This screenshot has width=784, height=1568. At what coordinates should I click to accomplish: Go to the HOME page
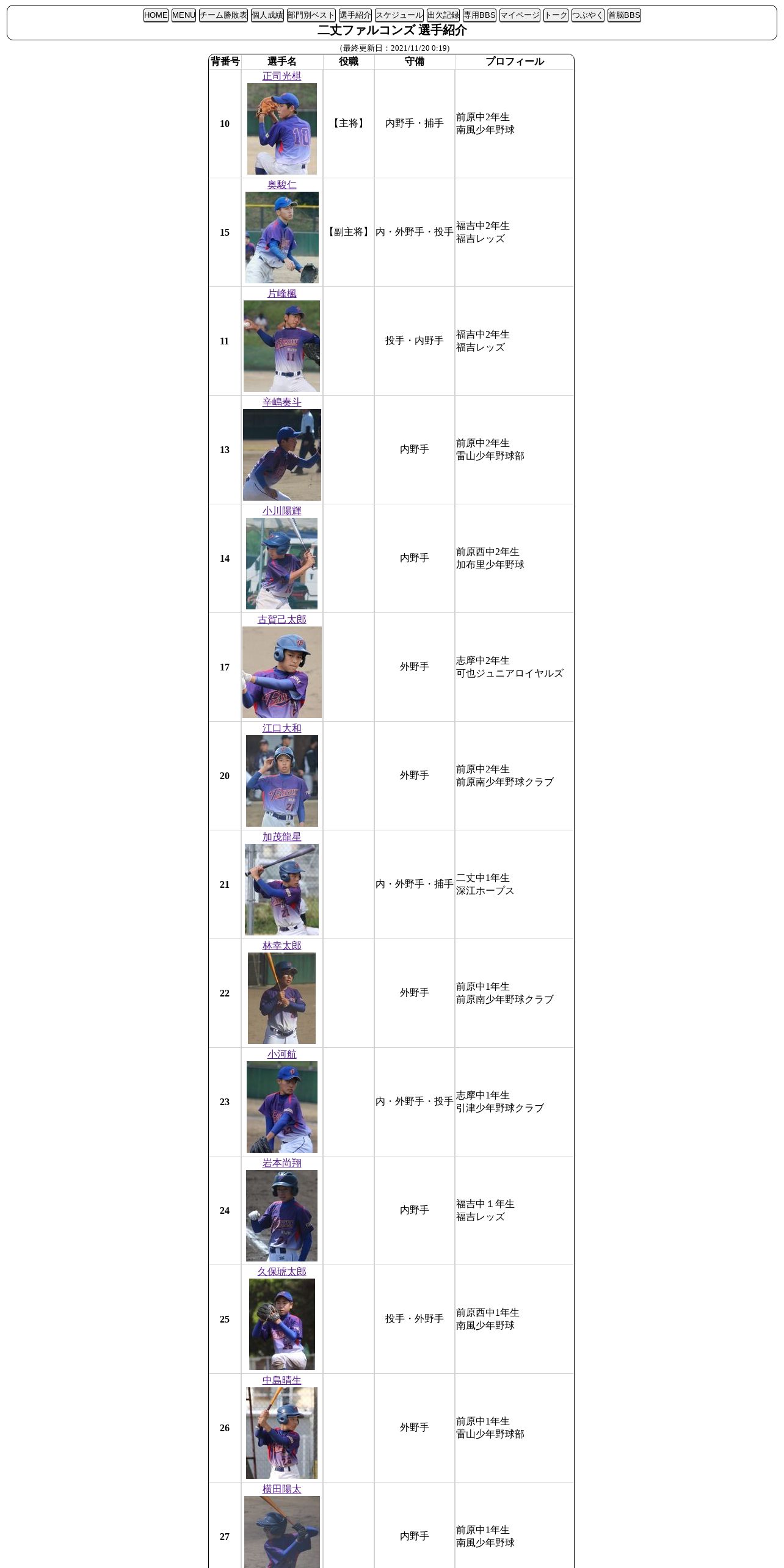point(156,15)
